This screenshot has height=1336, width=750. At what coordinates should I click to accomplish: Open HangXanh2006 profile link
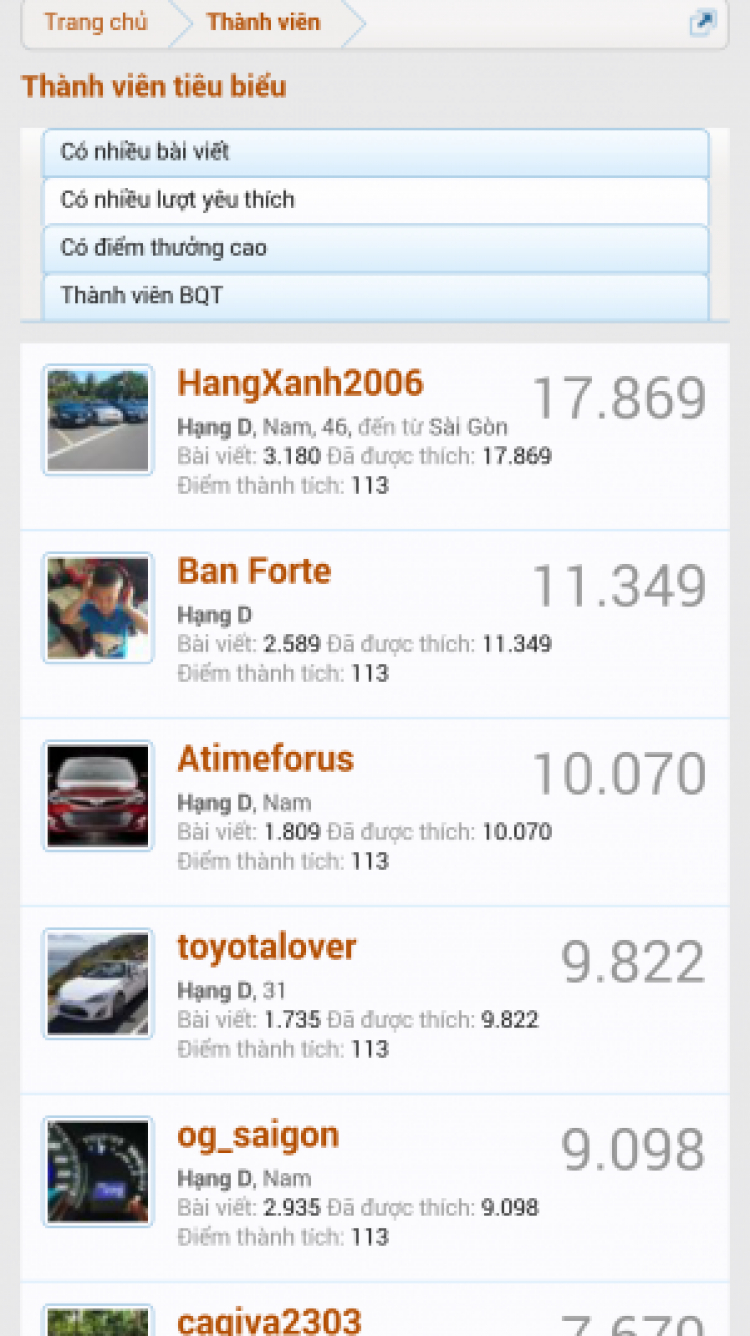click(300, 383)
